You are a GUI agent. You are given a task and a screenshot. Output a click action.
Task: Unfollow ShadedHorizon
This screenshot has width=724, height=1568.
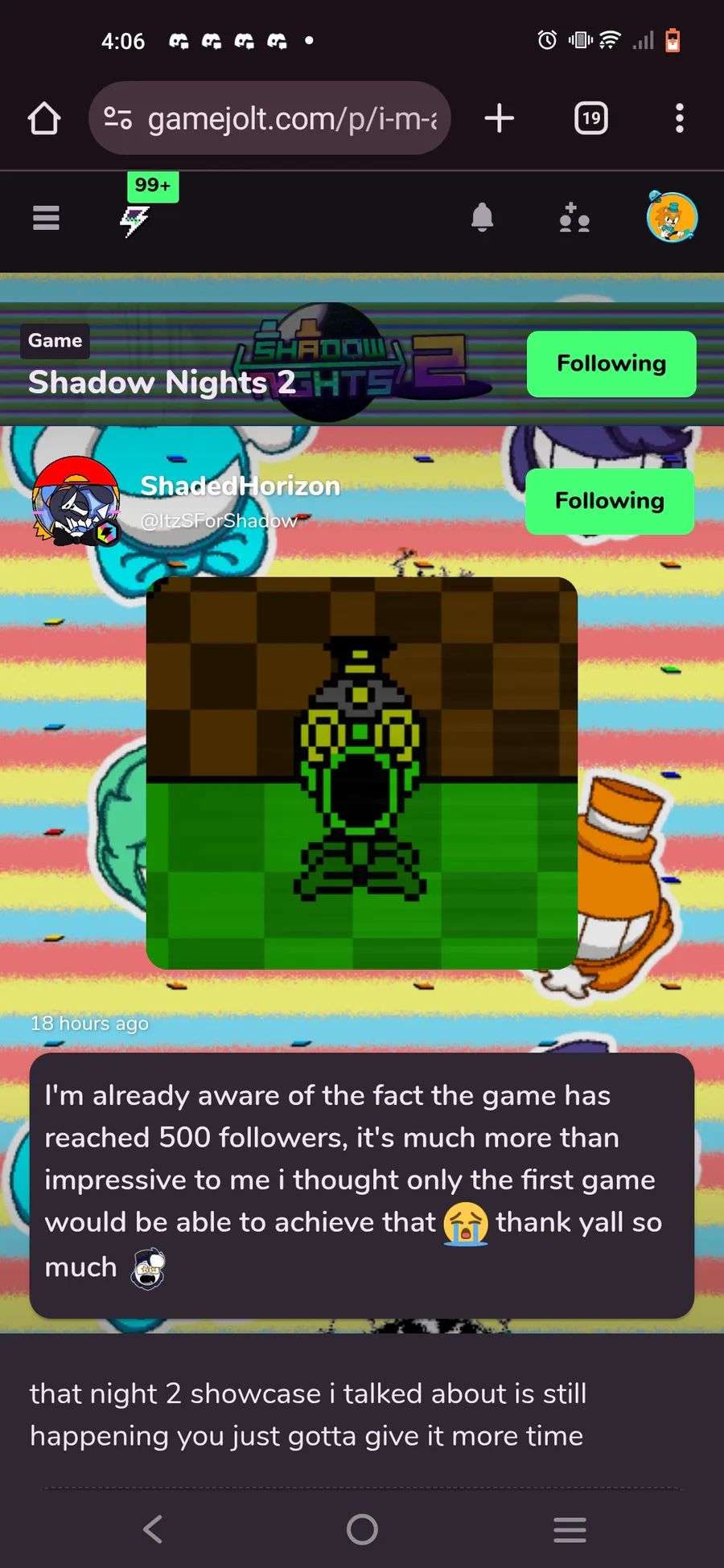click(610, 501)
